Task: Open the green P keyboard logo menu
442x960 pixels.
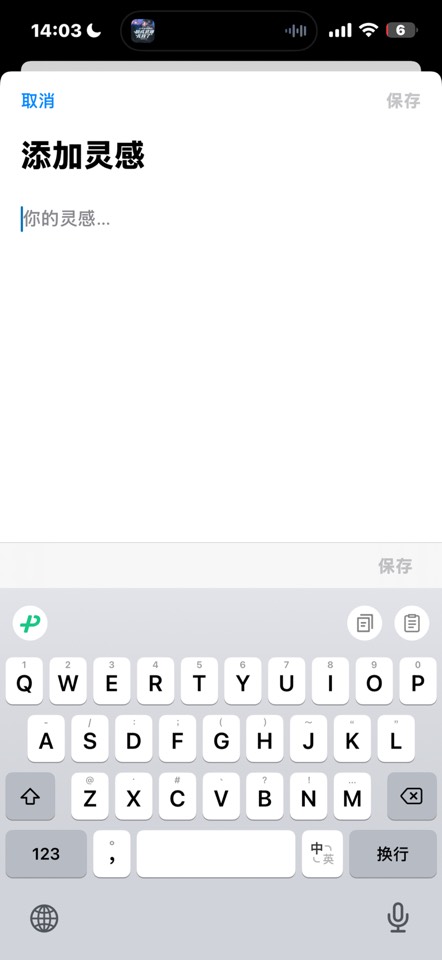Action: coord(30,623)
